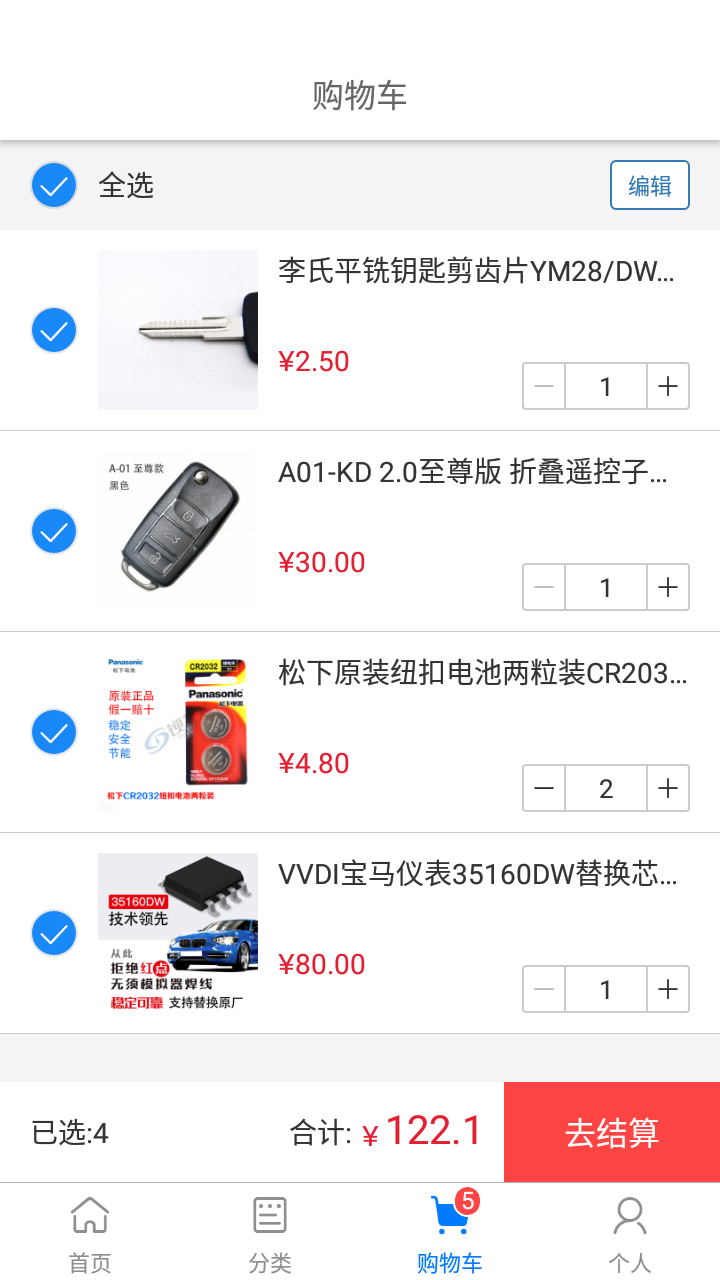The width and height of the screenshot is (720, 1280).
Task: Open the A01-KD remote key product thumbnail
Action: (x=177, y=531)
